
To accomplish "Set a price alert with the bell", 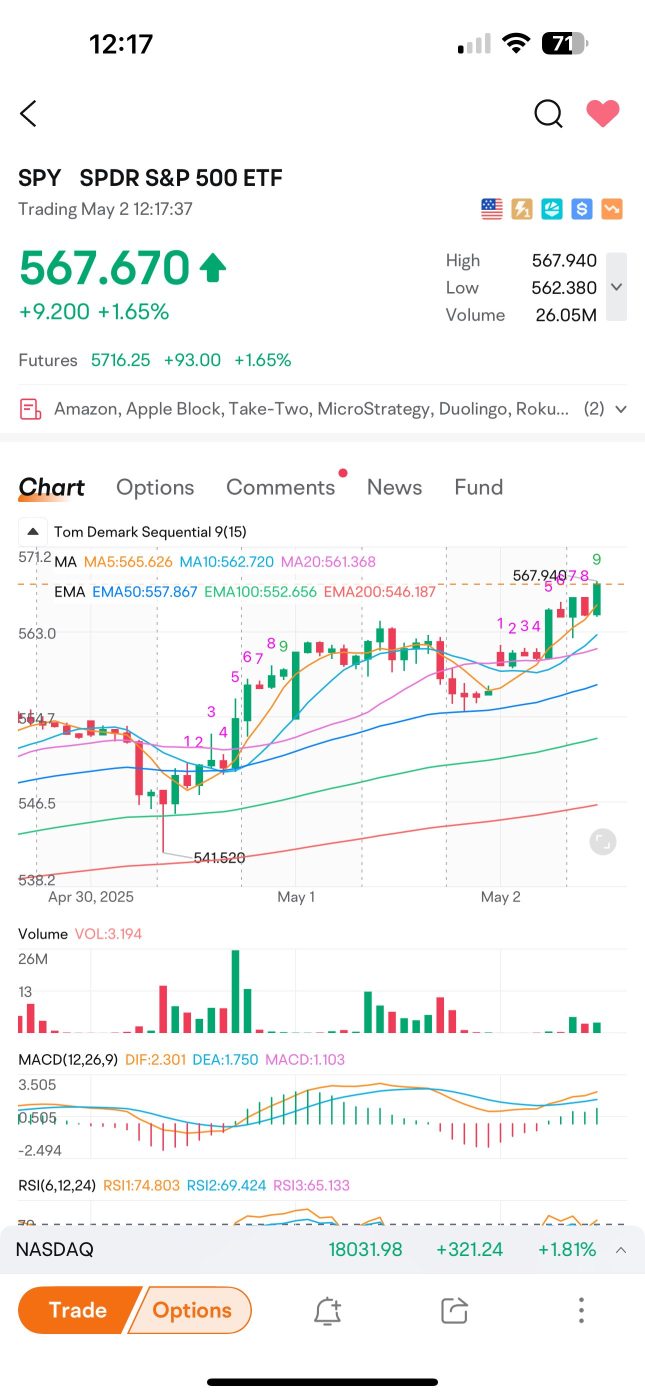I will [327, 1311].
